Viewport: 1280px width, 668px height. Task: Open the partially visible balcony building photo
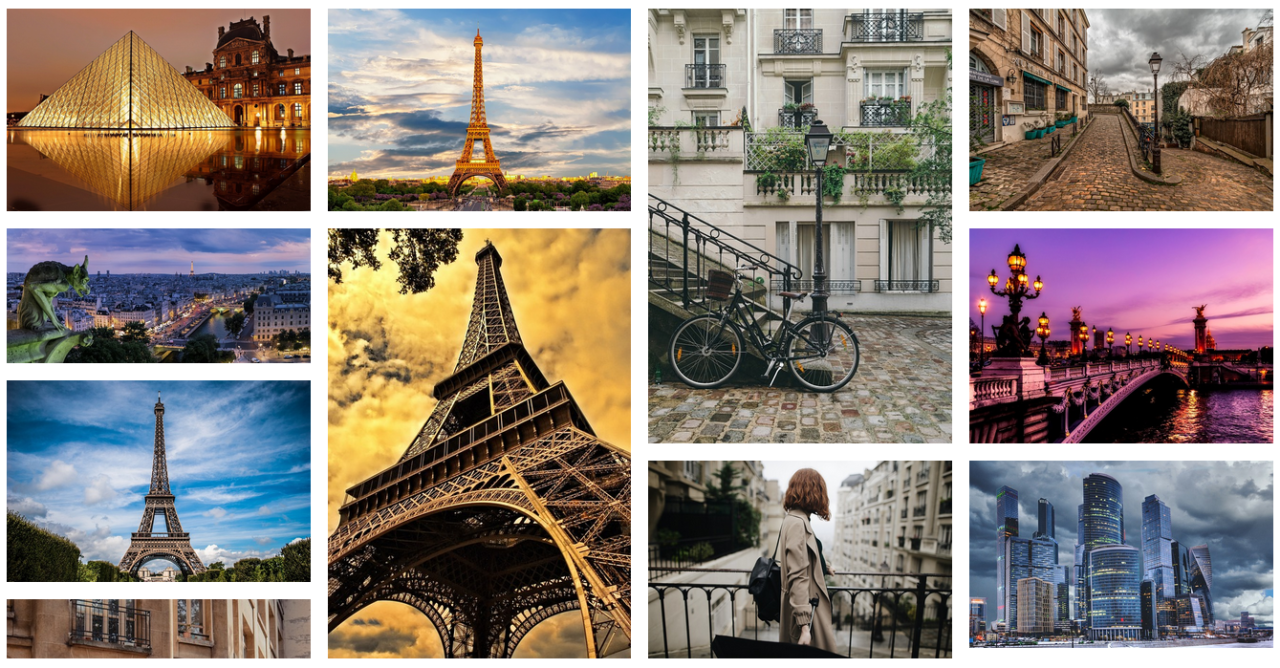tap(158, 628)
